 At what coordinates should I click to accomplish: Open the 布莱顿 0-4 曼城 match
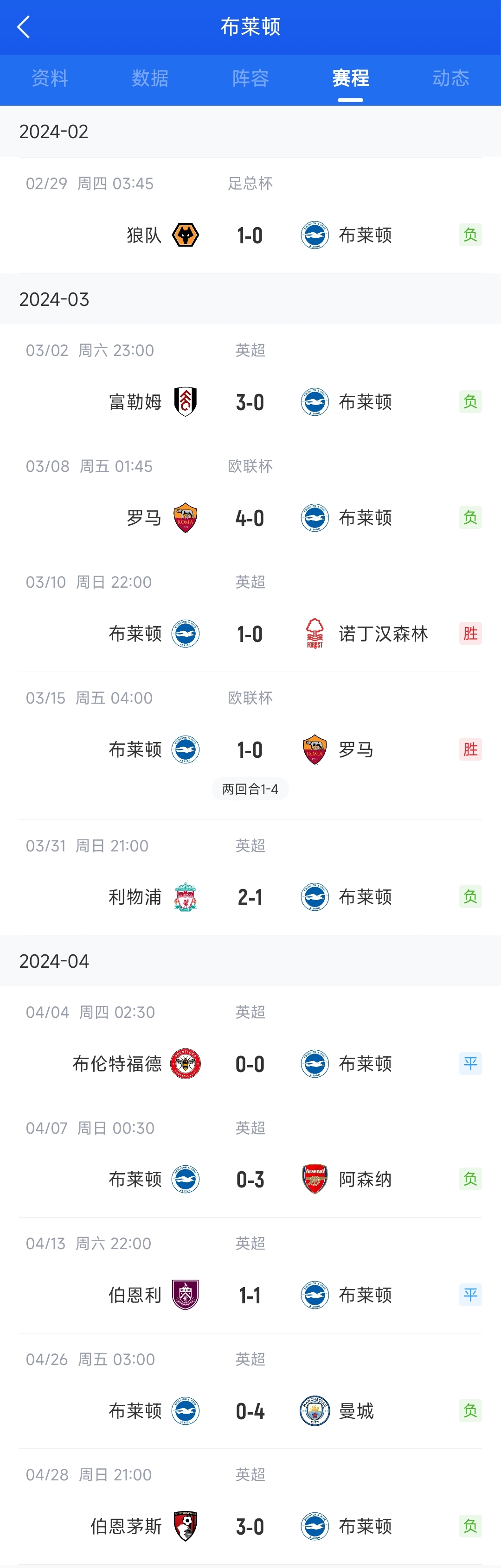pyautogui.click(x=250, y=1411)
